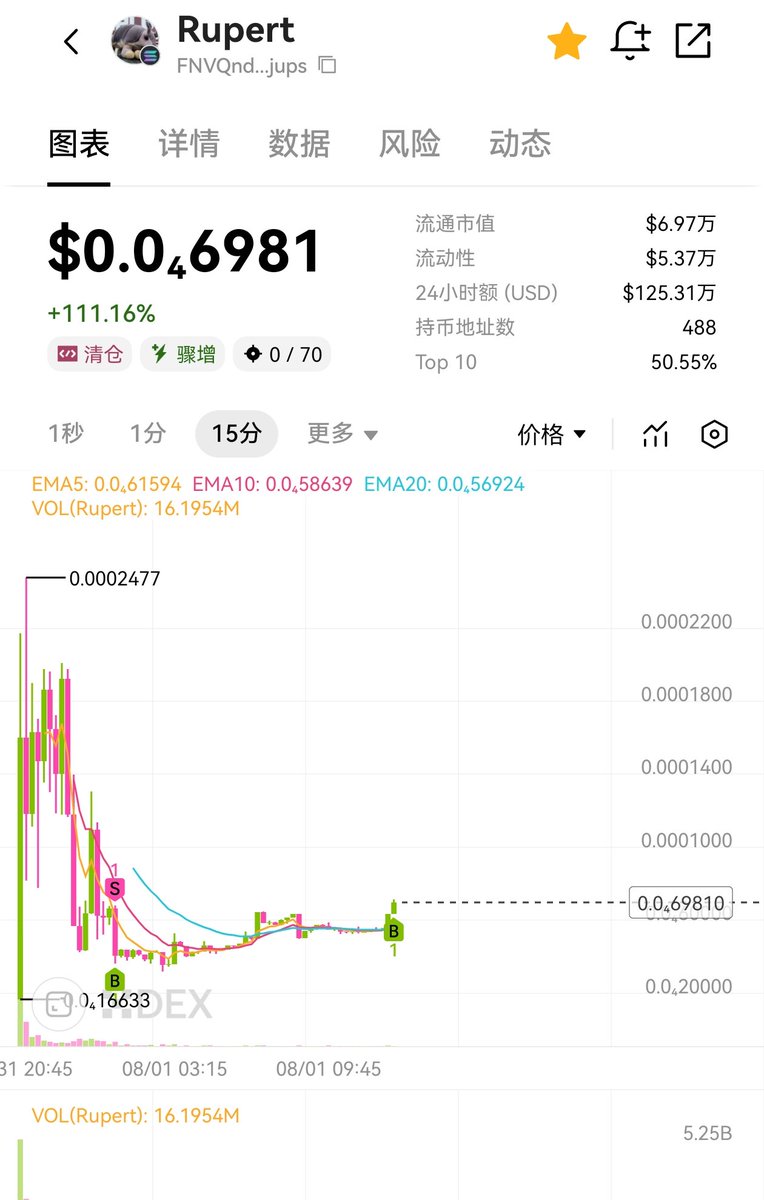The height and width of the screenshot is (1200, 764).
Task: Tap the 0 / 70 chip
Action: [x=282, y=354]
